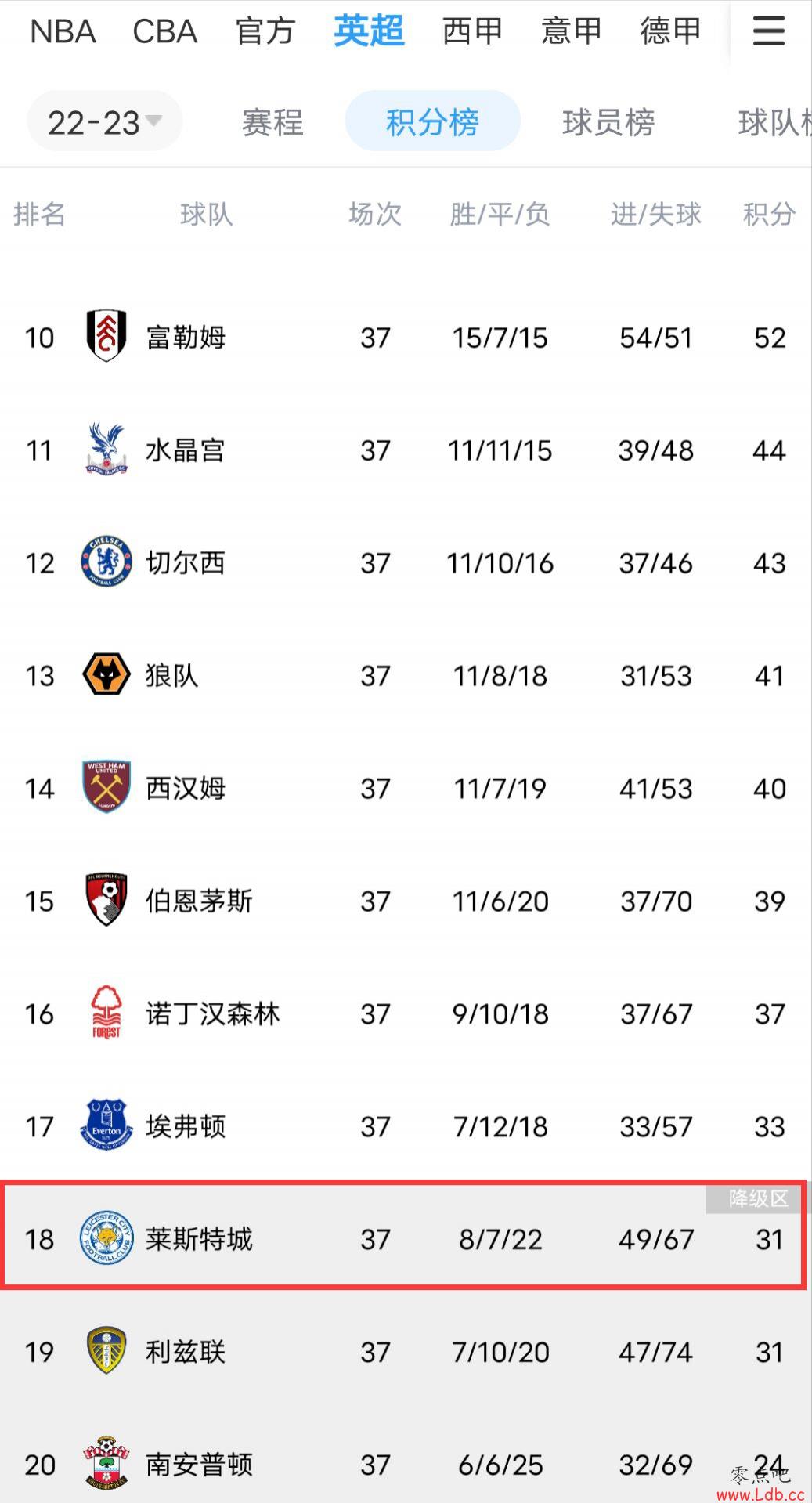View 切尔西 team details
Image resolution: width=812 pixels, height=1503 pixels.
pos(186,563)
